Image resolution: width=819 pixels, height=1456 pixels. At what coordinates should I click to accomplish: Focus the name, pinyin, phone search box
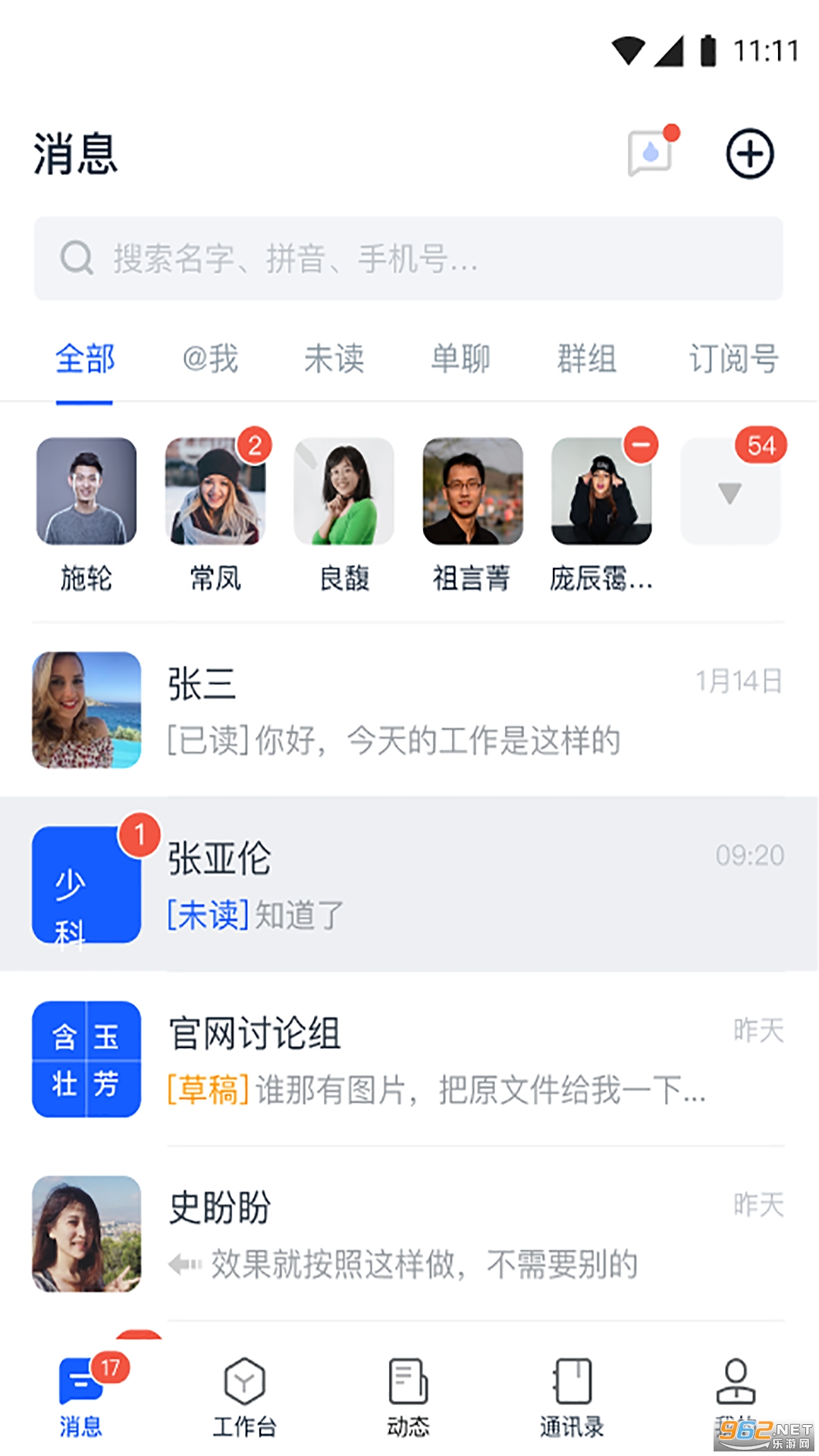(x=408, y=259)
